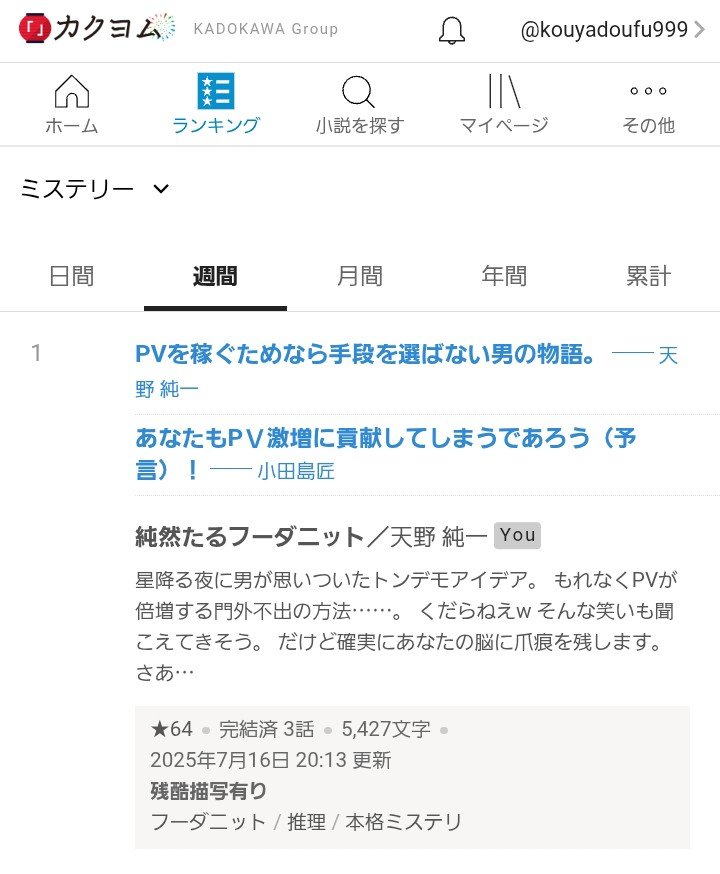Open the novel 純然たるフーダニット
Image resolution: width=720 pixels, height=874 pixels.
[250, 536]
